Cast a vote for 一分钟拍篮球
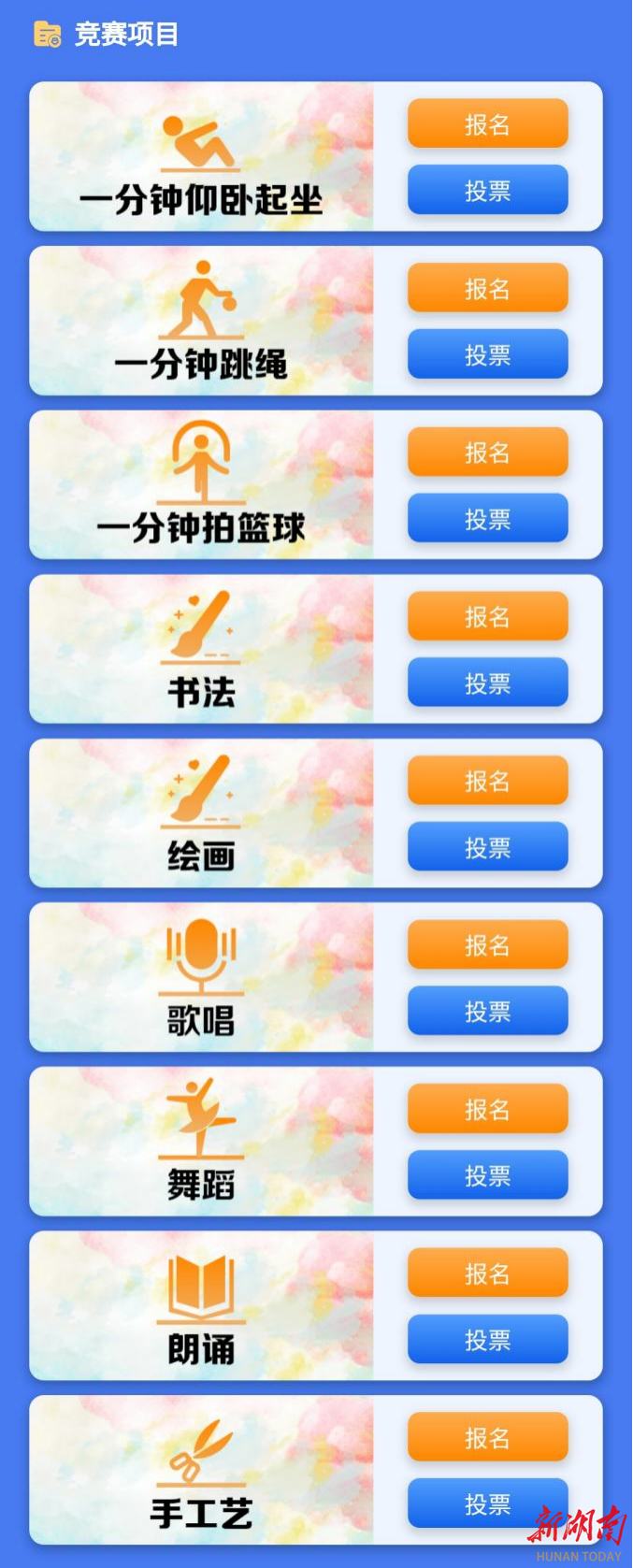Screen dimensions: 633x1568 [487, 518]
